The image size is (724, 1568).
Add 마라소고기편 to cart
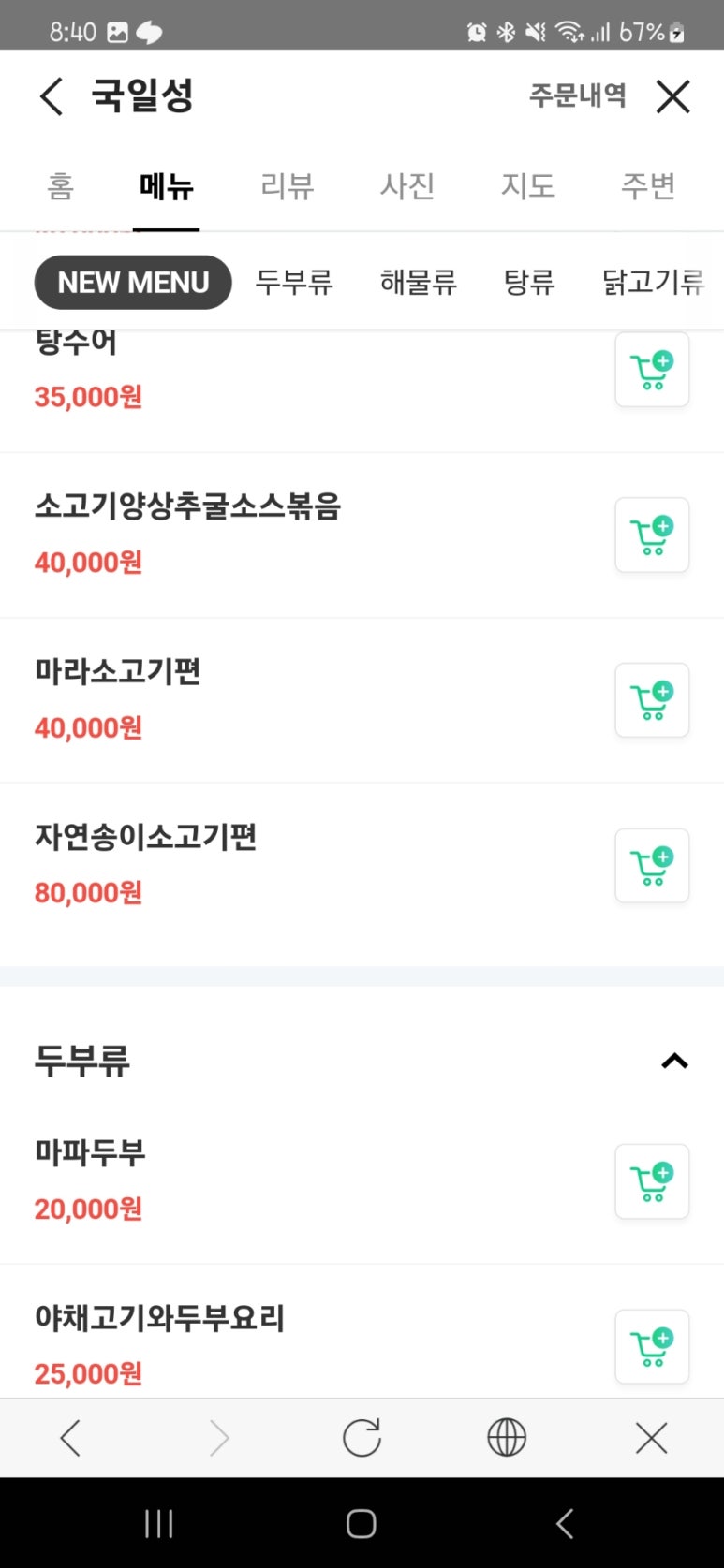pyautogui.click(x=652, y=701)
